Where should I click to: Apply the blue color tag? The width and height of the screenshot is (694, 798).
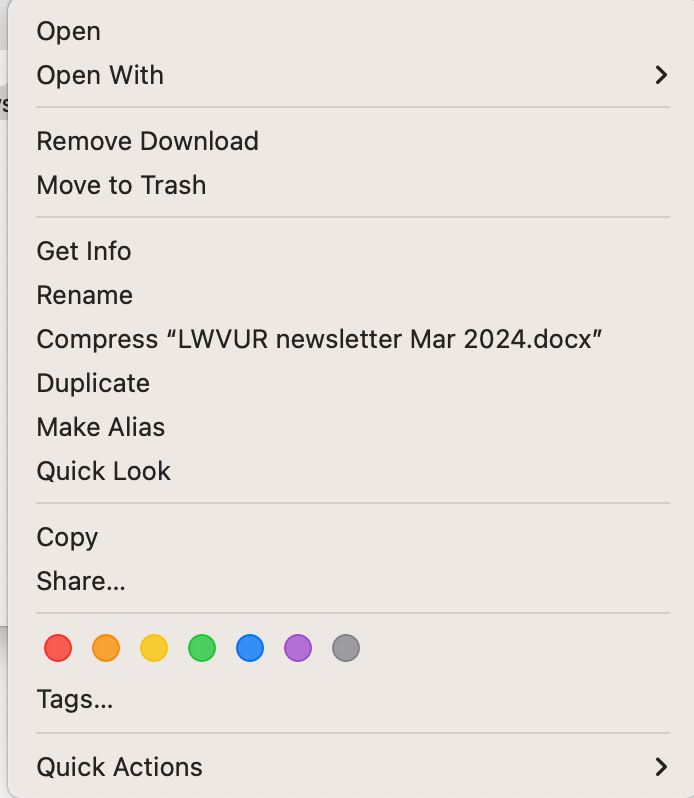pyautogui.click(x=250, y=649)
